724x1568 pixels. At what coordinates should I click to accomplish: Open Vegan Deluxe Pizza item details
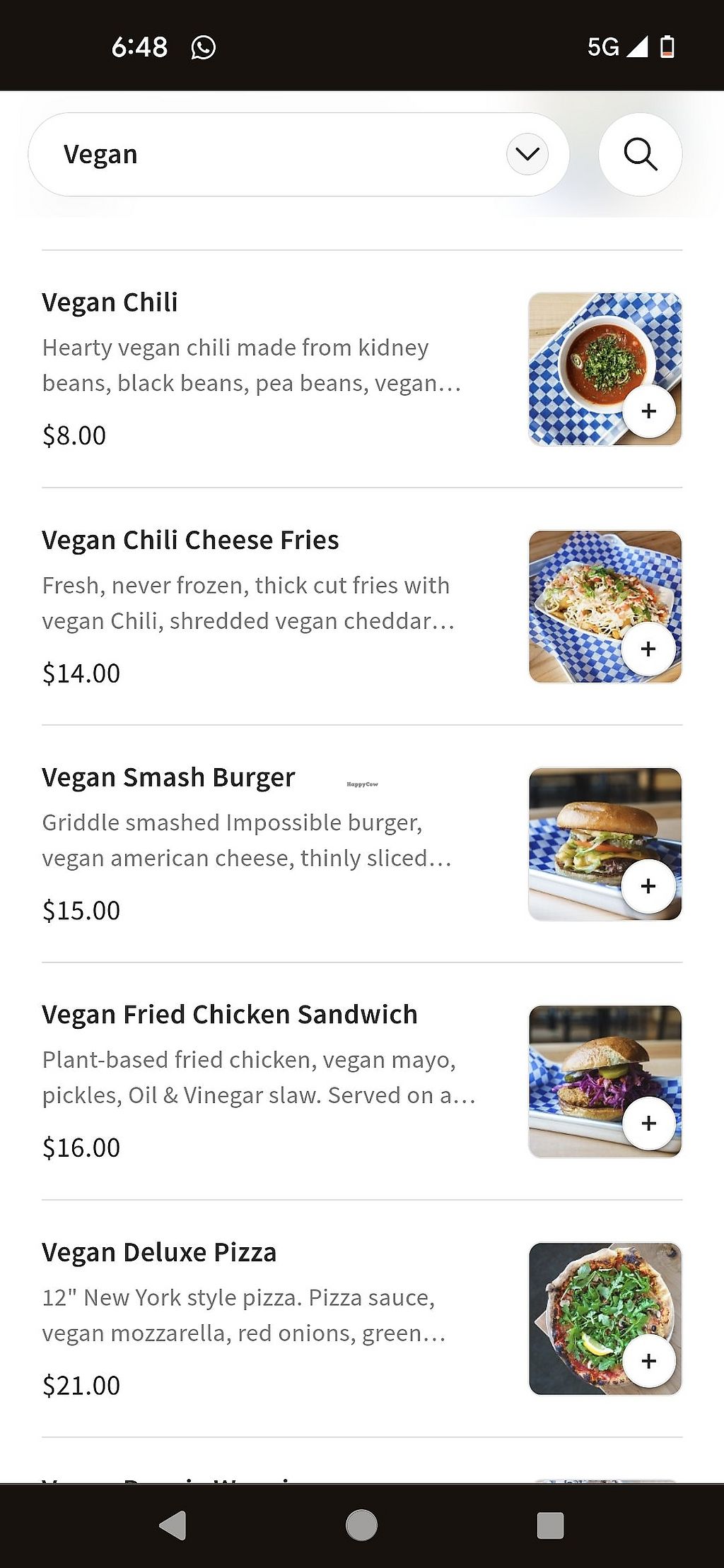pyautogui.click(x=159, y=1253)
